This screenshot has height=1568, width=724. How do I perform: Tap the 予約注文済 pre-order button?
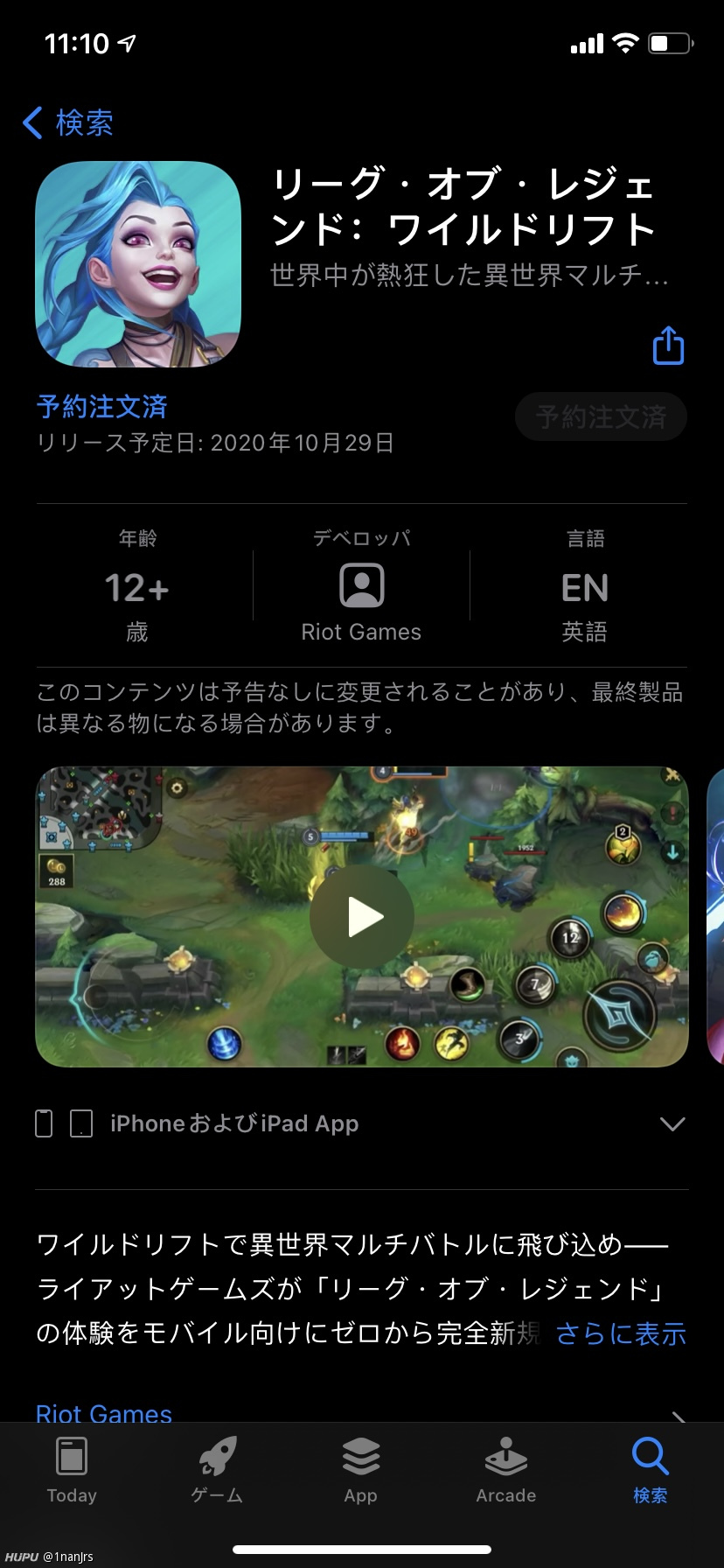pos(601,417)
